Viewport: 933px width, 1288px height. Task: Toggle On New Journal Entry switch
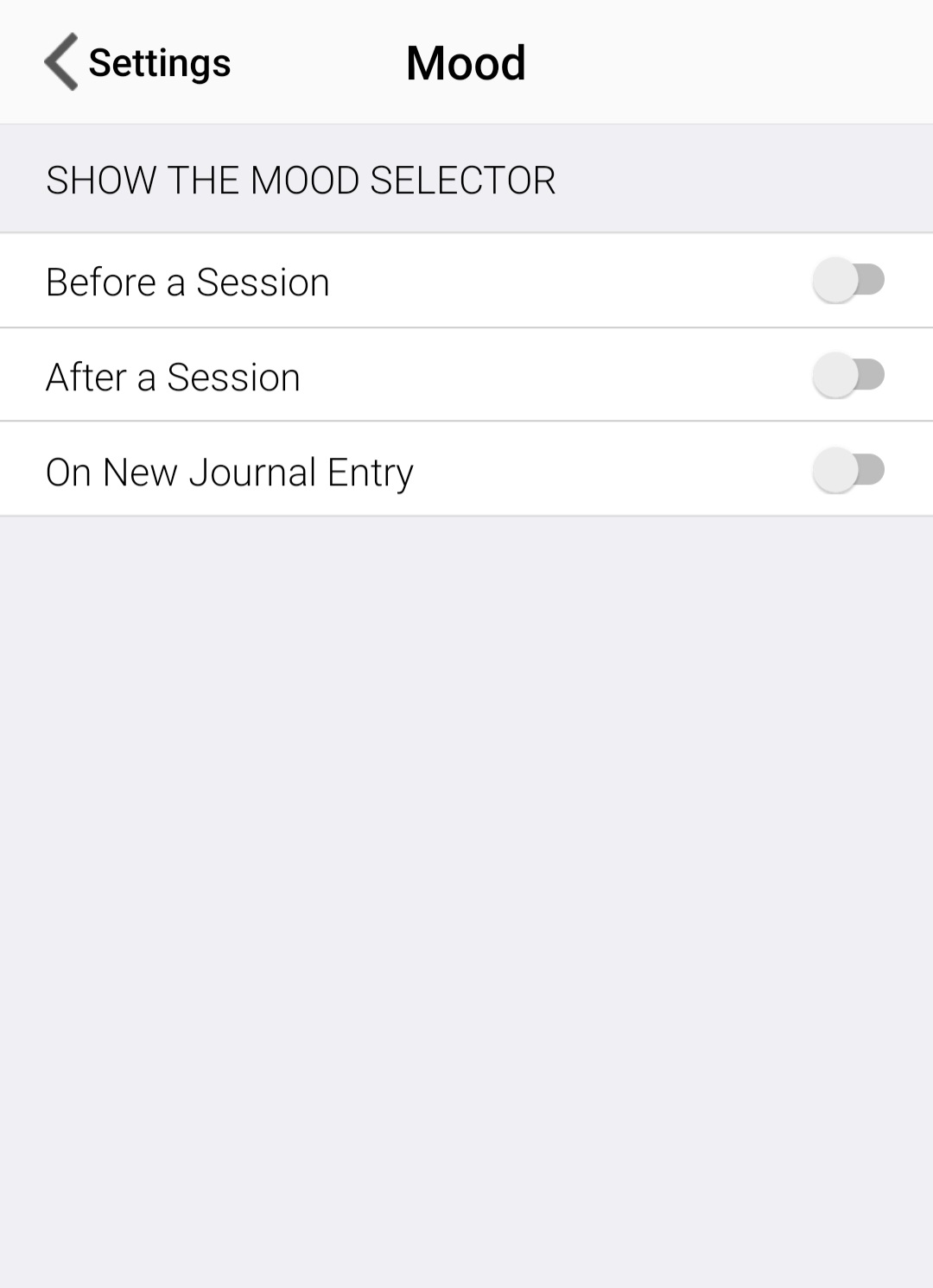[848, 471]
